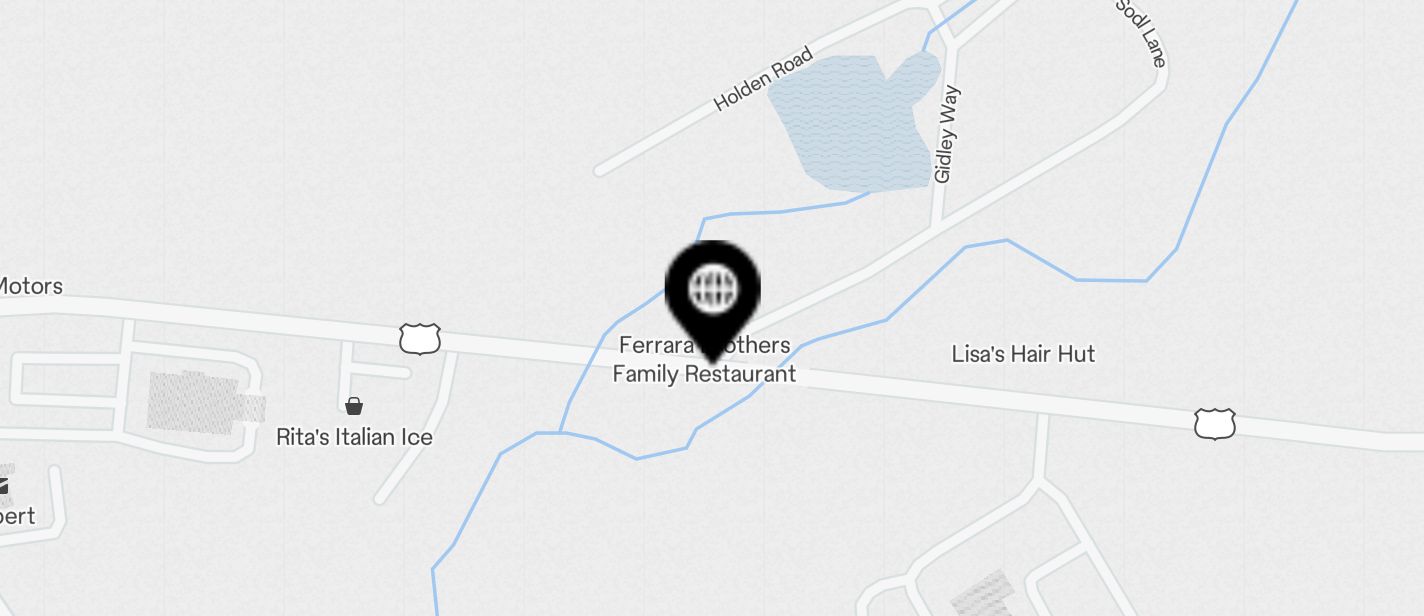
Task: Open Lisa's Hair Hut map label
Action: click(1022, 354)
